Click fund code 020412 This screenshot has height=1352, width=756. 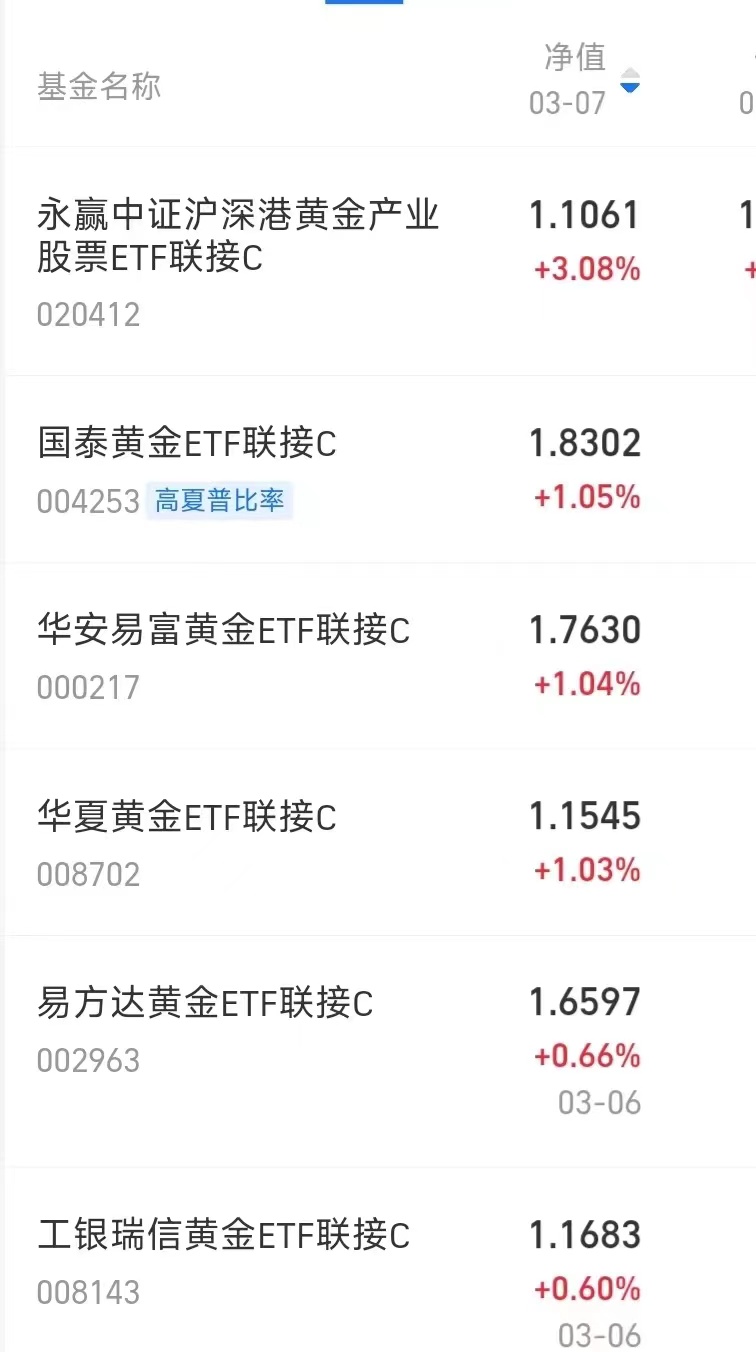[x=88, y=315]
